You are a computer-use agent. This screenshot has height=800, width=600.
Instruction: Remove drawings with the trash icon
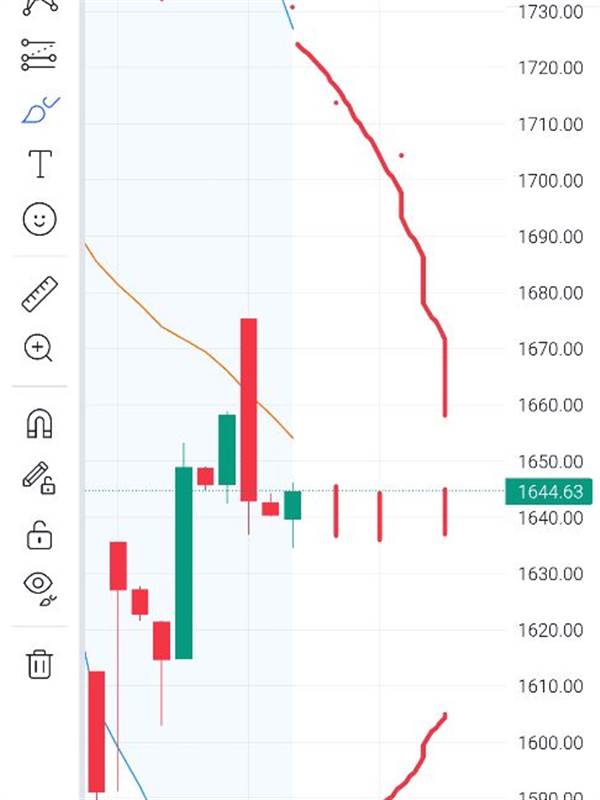[x=39, y=664]
